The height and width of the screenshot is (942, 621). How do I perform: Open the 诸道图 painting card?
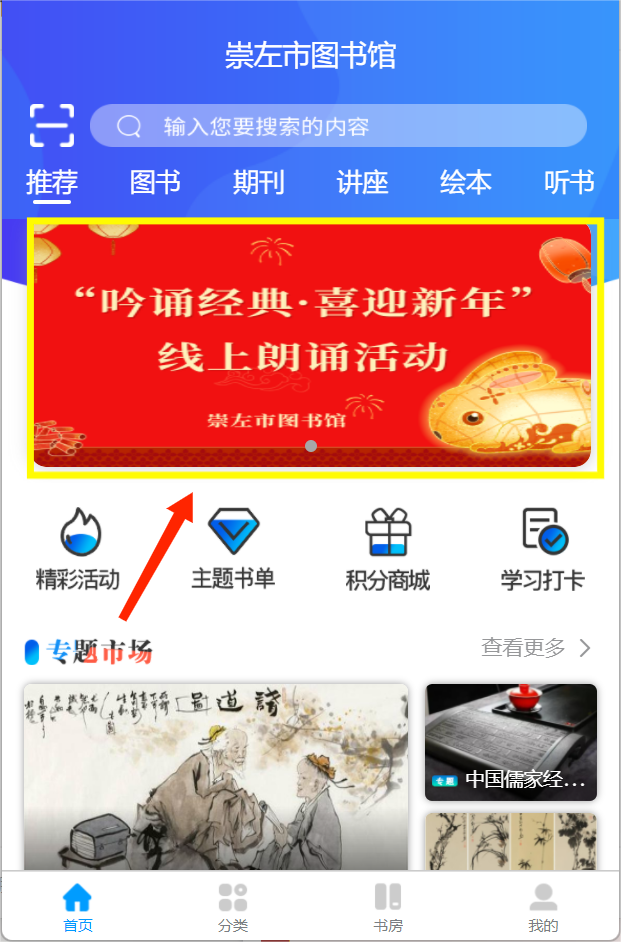pos(216,776)
